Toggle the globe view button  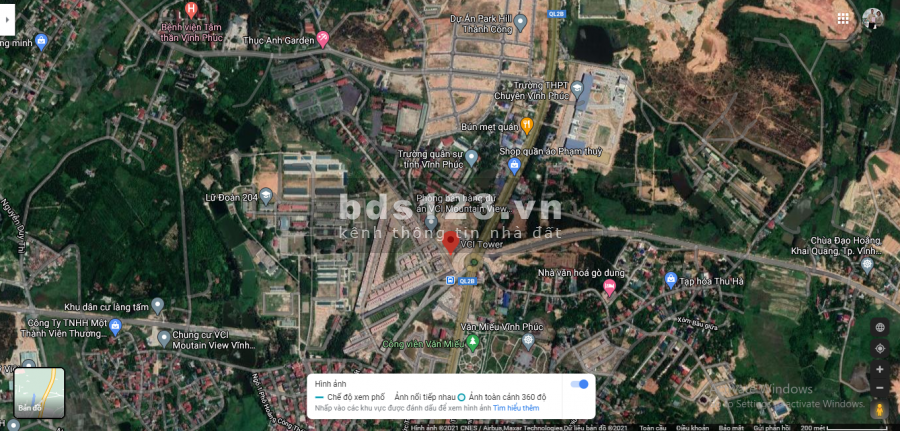pyautogui.click(x=880, y=327)
